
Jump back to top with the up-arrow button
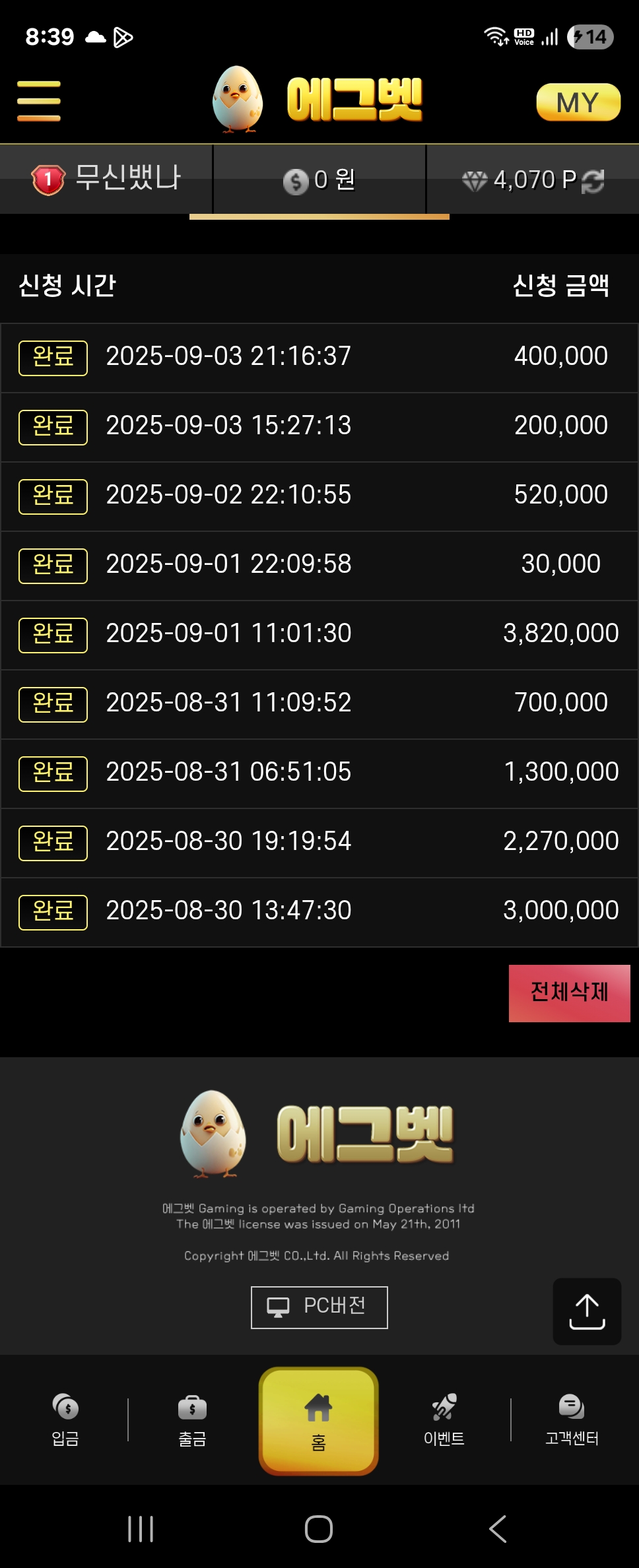pos(586,1311)
